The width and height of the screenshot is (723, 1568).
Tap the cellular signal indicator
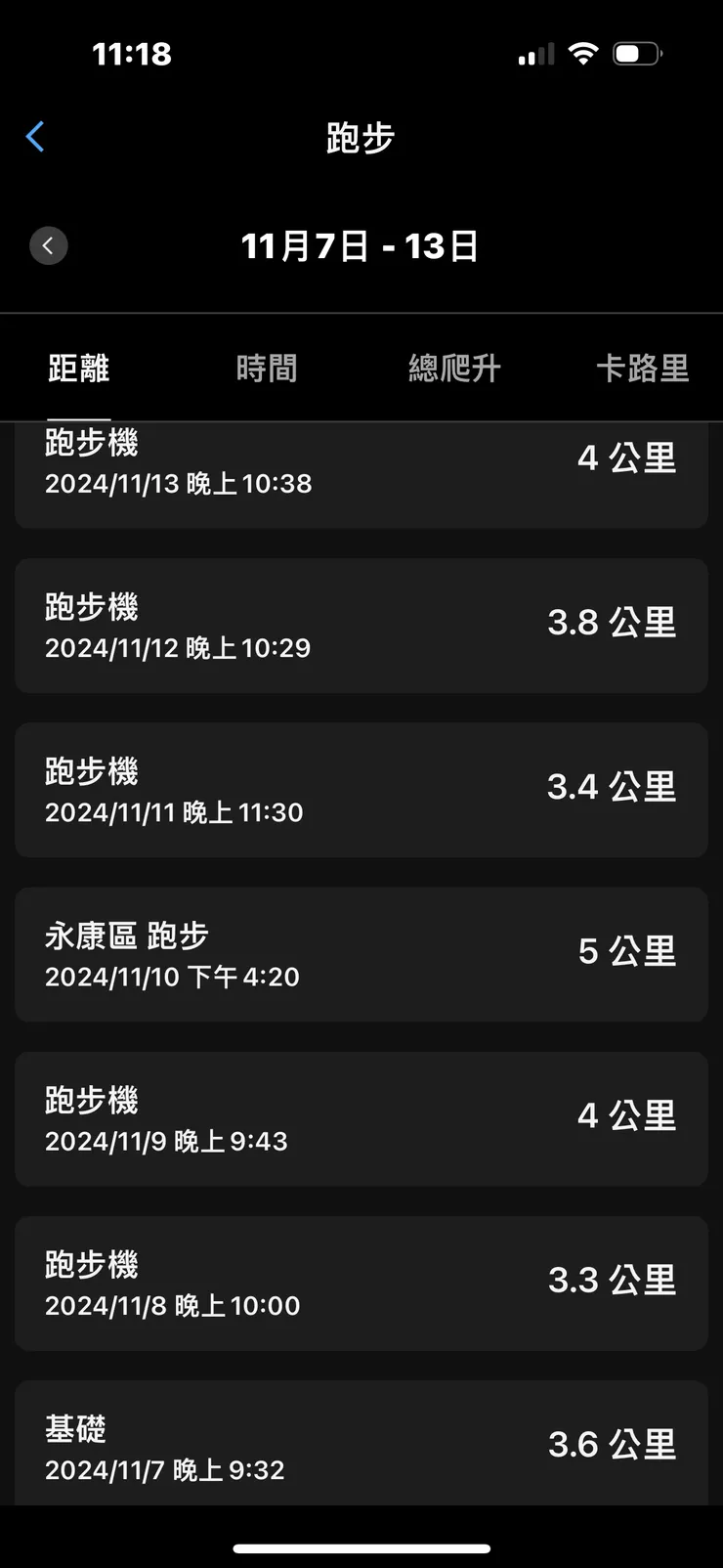pyautogui.click(x=534, y=54)
